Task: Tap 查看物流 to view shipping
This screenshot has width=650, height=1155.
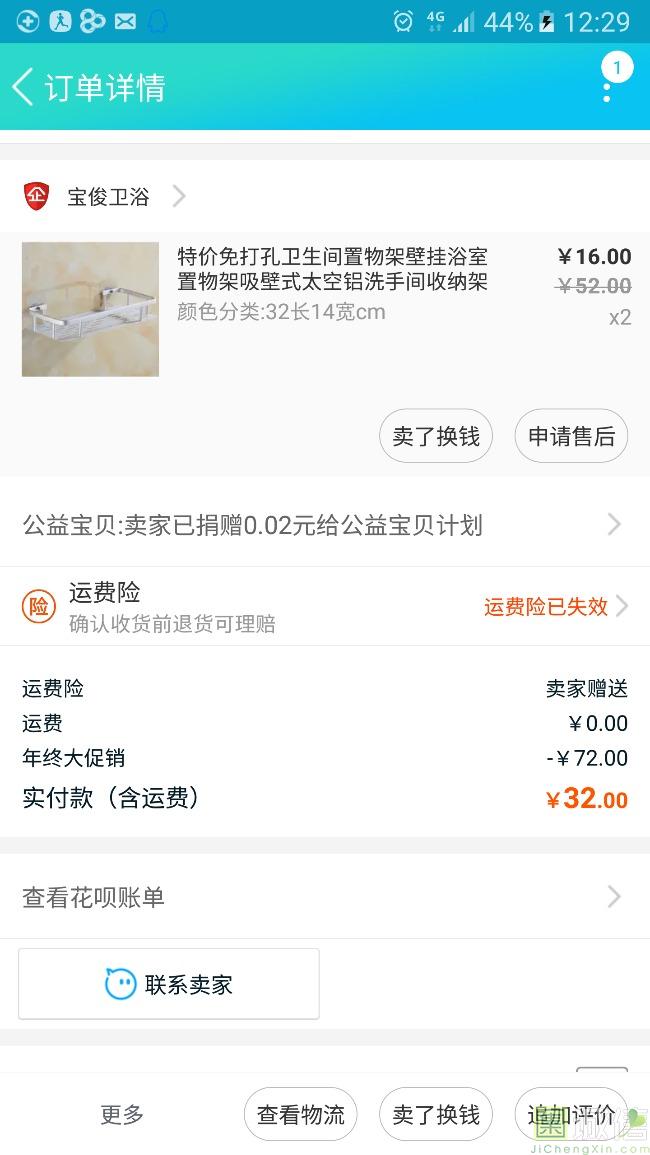Action: click(x=300, y=1114)
